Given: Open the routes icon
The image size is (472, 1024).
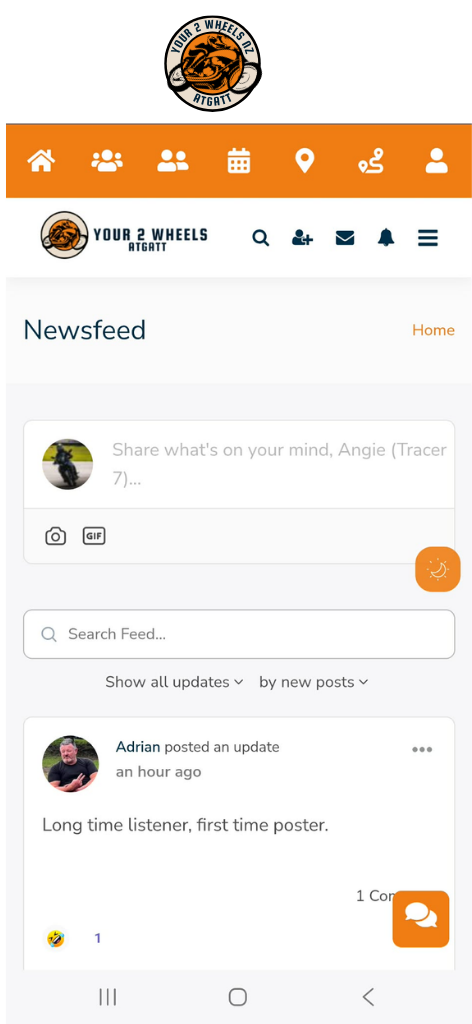Looking at the screenshot, I should (x=371, y=161).
